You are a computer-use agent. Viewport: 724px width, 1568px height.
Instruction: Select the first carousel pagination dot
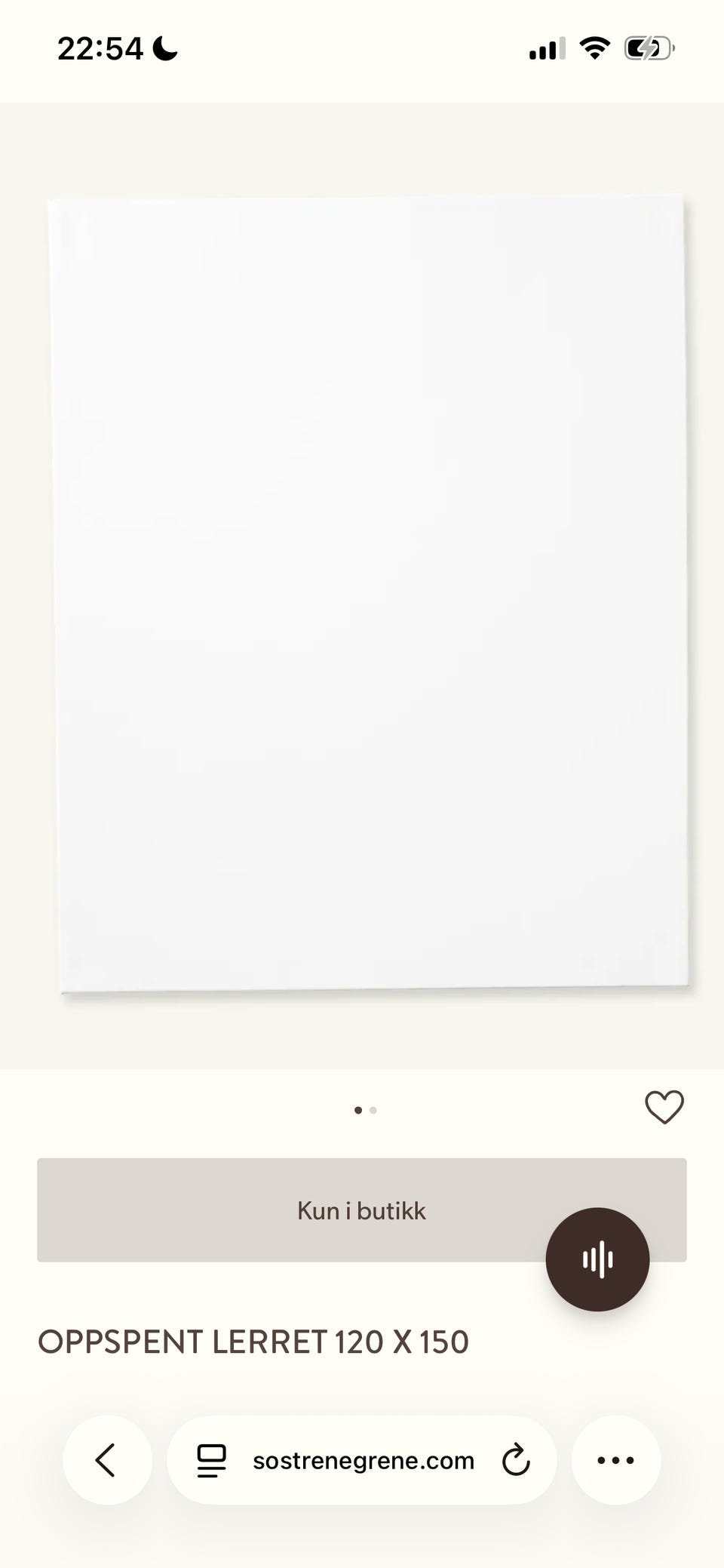click(357, 1109)
